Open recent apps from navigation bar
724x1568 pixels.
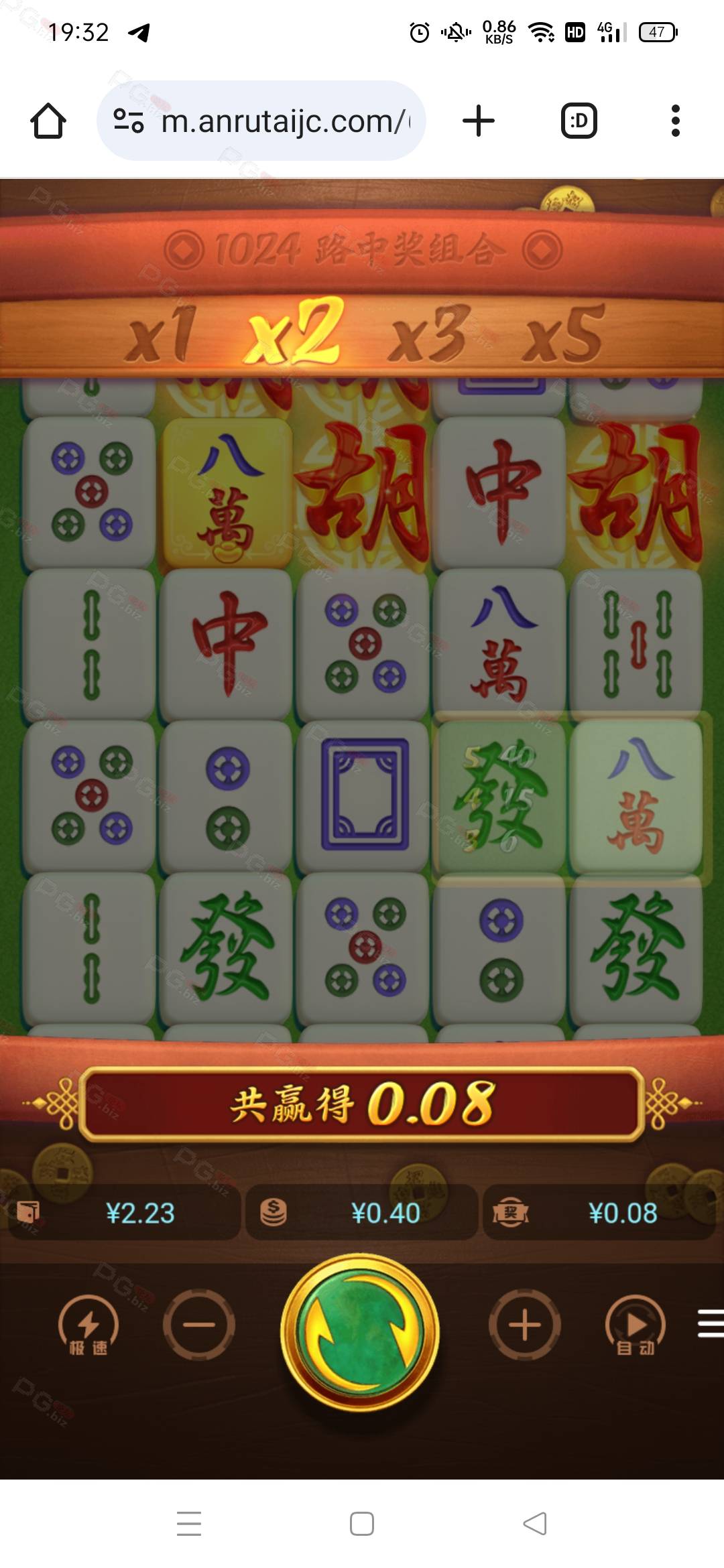(x=189, y=1524)
